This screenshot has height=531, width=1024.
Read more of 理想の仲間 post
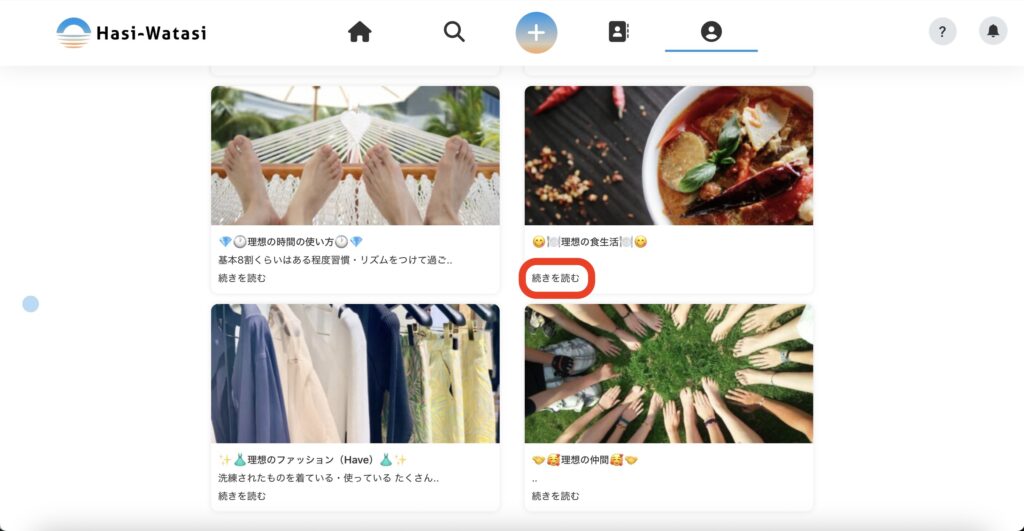pos(555,496)
